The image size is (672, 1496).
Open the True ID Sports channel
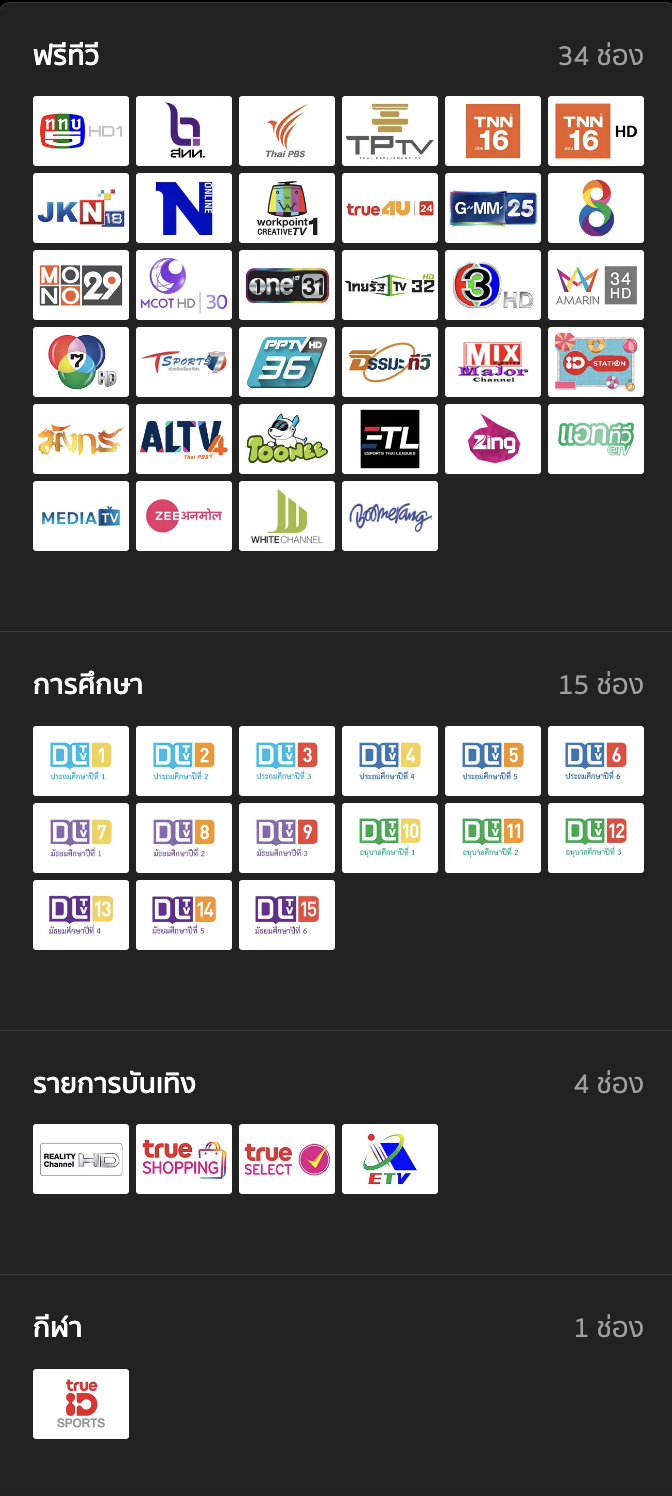(81, 1404)
